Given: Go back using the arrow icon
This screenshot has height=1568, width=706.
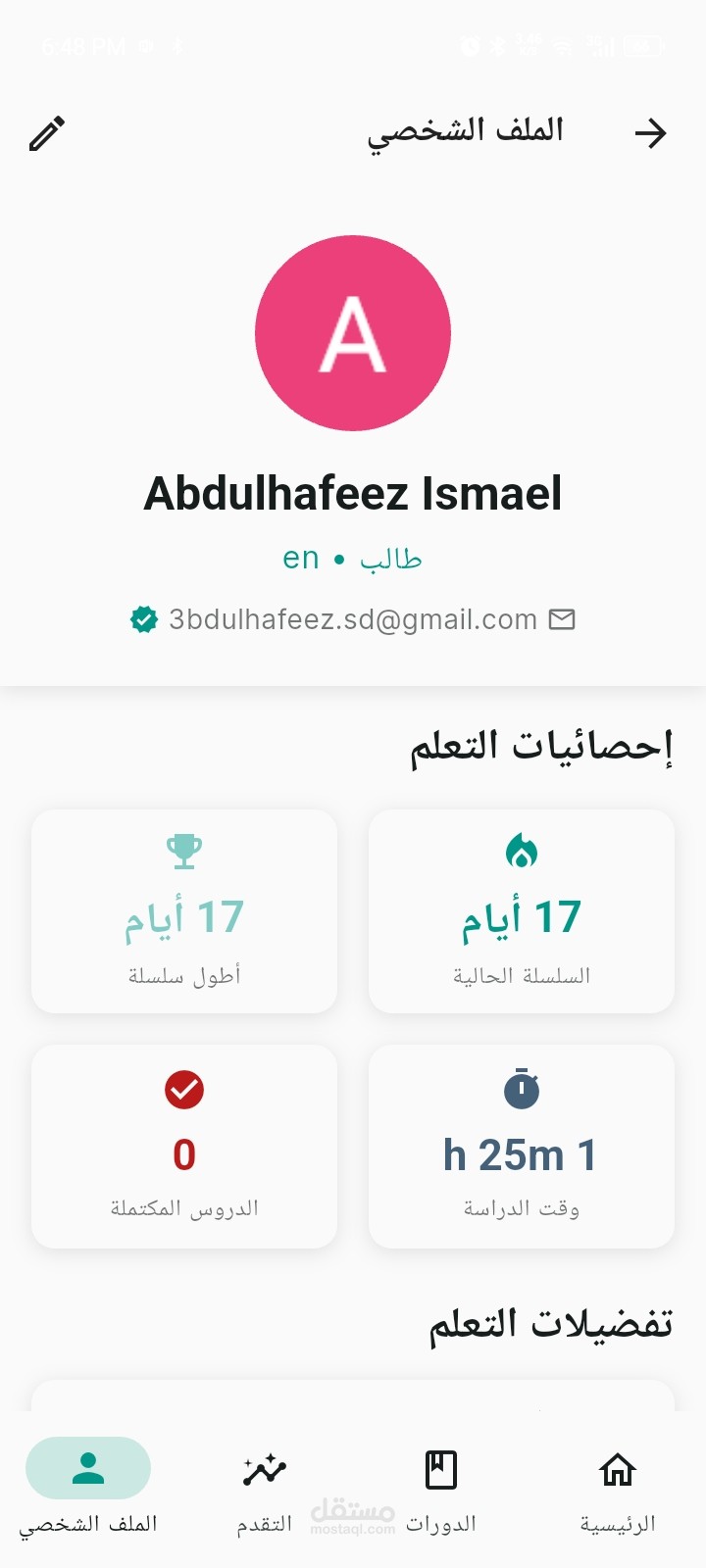Looking at the screenshot, I should 650,133.
